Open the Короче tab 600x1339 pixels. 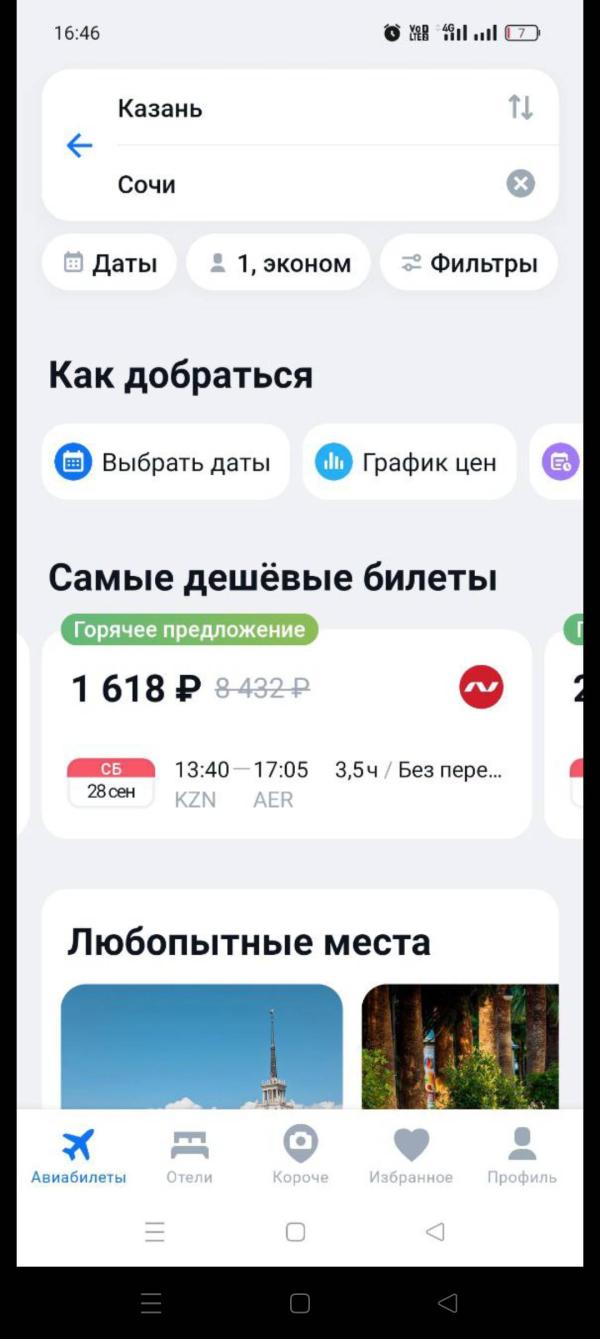click(x=300, y=1156)
